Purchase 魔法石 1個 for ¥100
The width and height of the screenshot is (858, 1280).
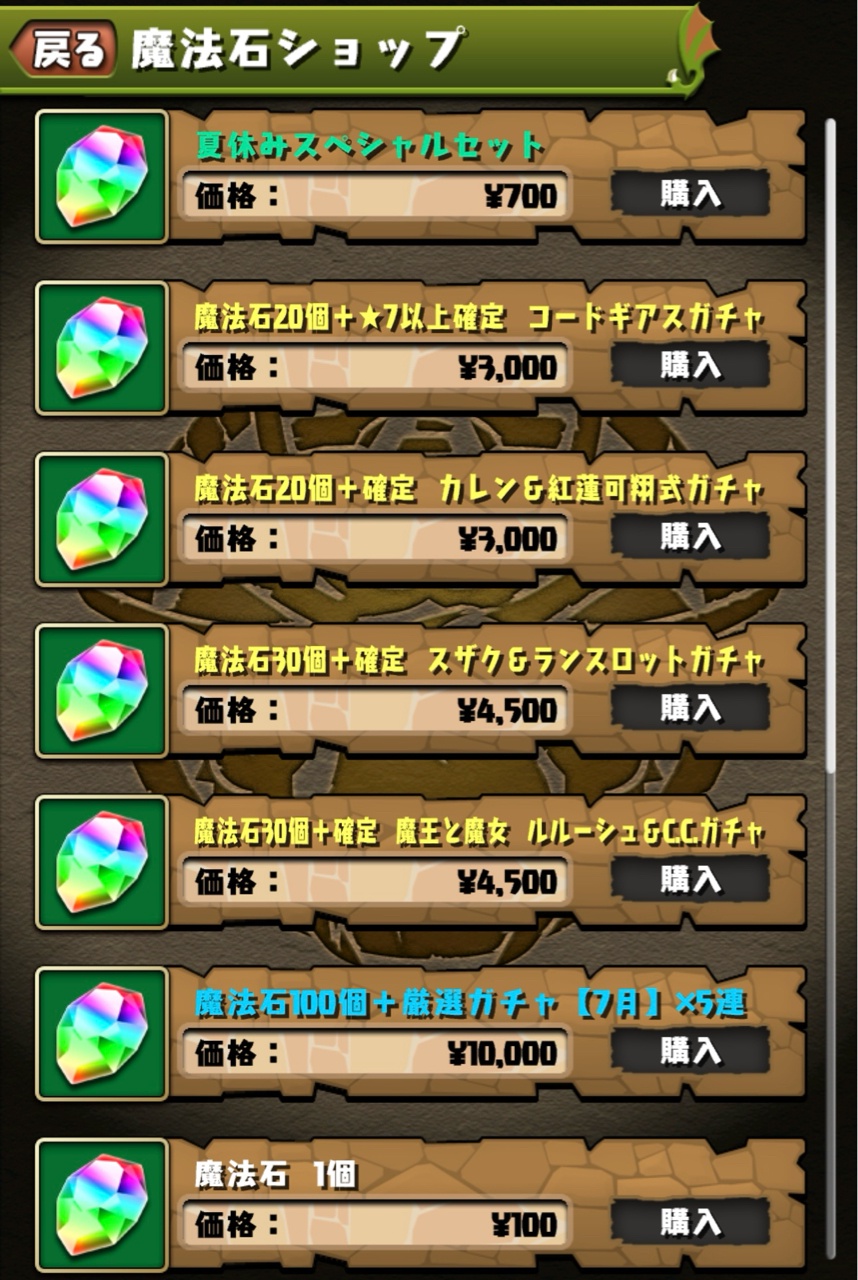pos(689,1222)
